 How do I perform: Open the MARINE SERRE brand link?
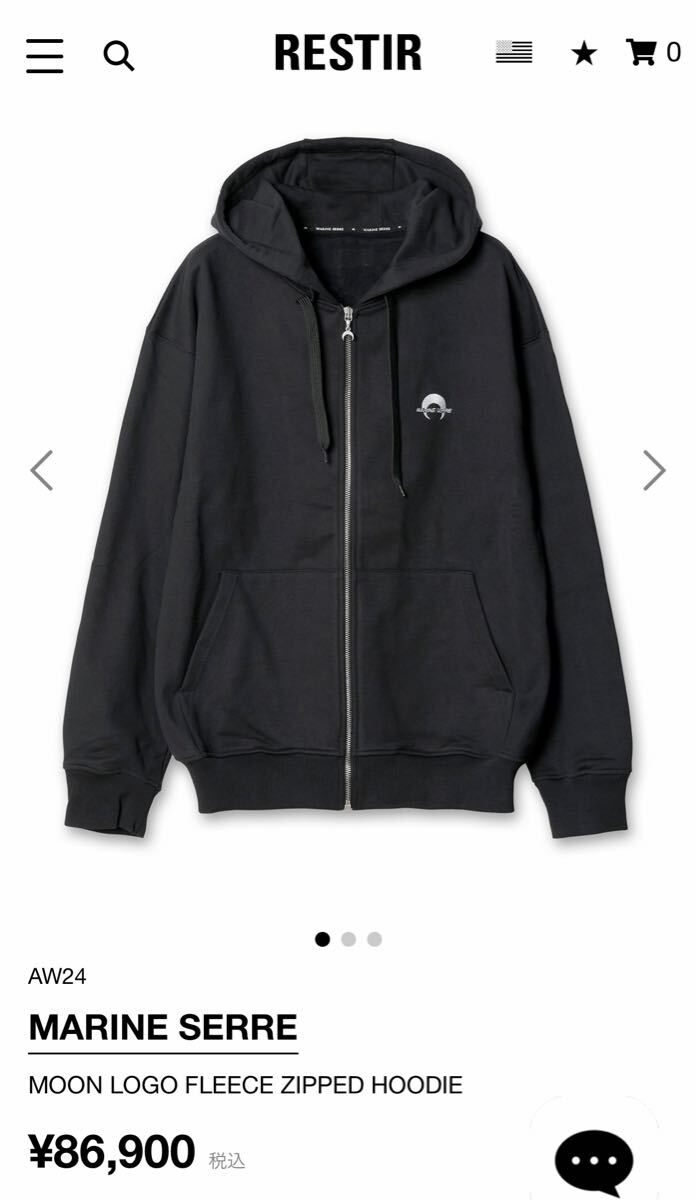point(163,1027)
